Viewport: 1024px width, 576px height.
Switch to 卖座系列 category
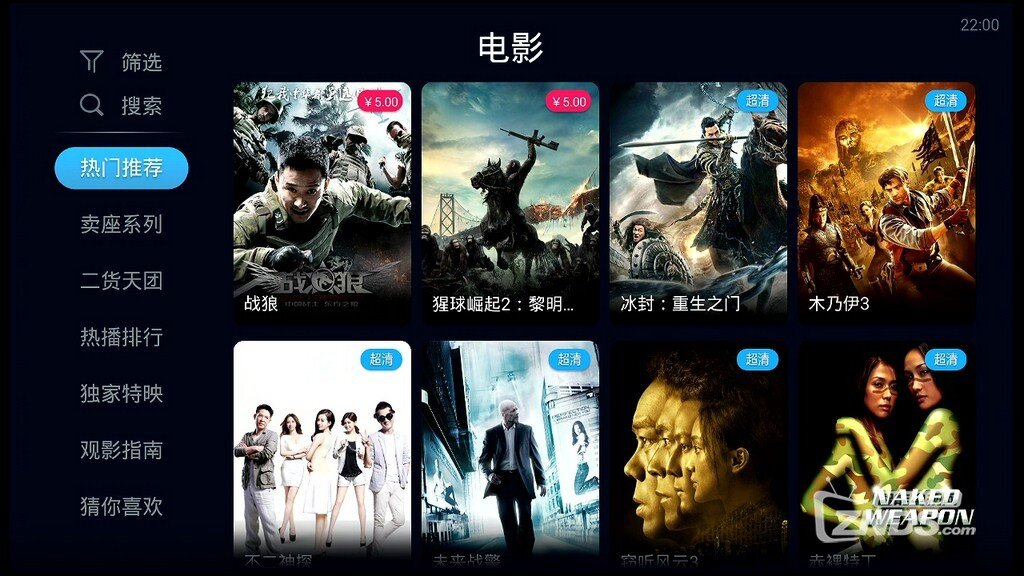pos(121,224)
